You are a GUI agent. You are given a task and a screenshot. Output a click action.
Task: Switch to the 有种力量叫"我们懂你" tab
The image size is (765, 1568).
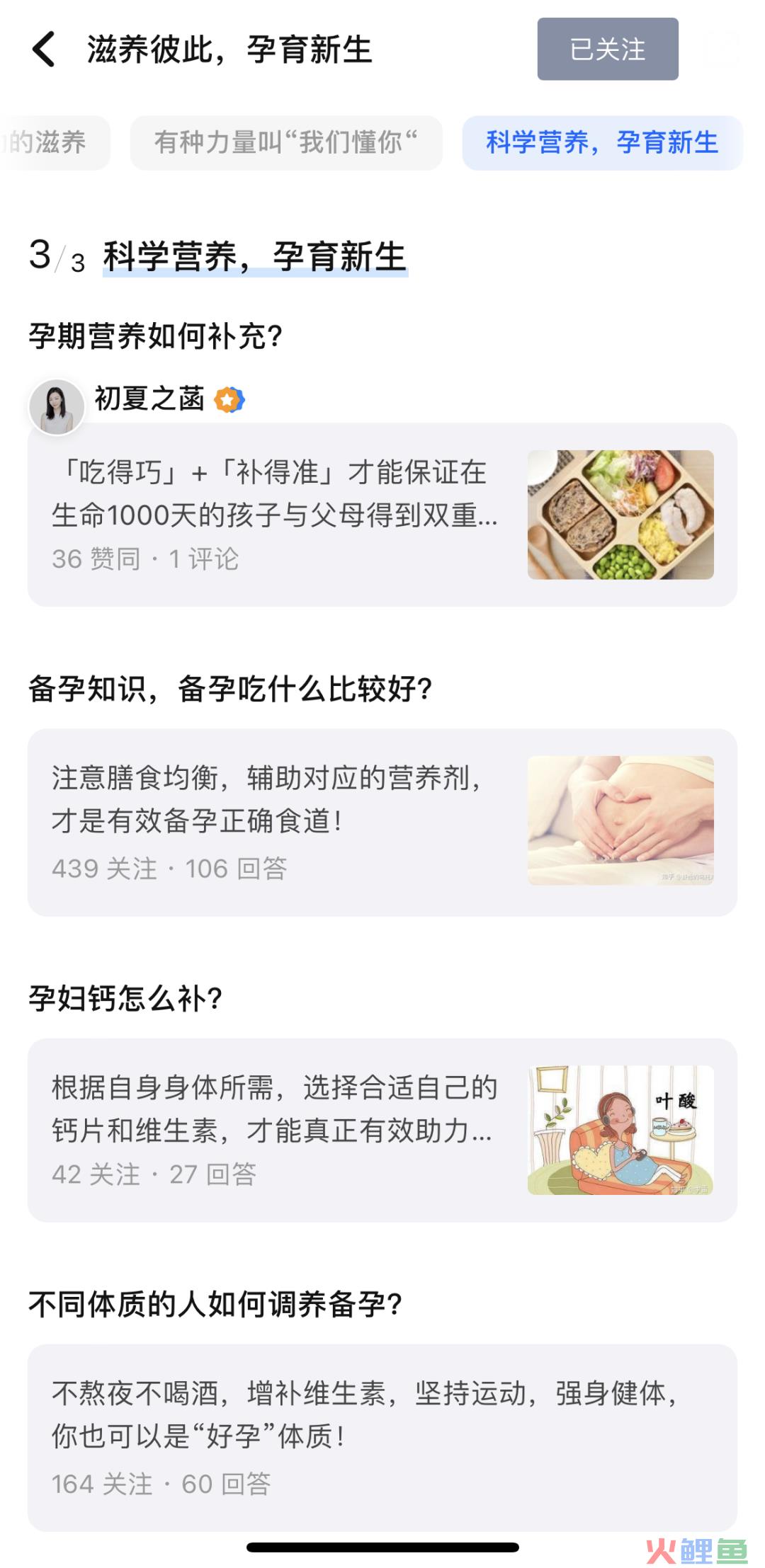tap(286, 142)
